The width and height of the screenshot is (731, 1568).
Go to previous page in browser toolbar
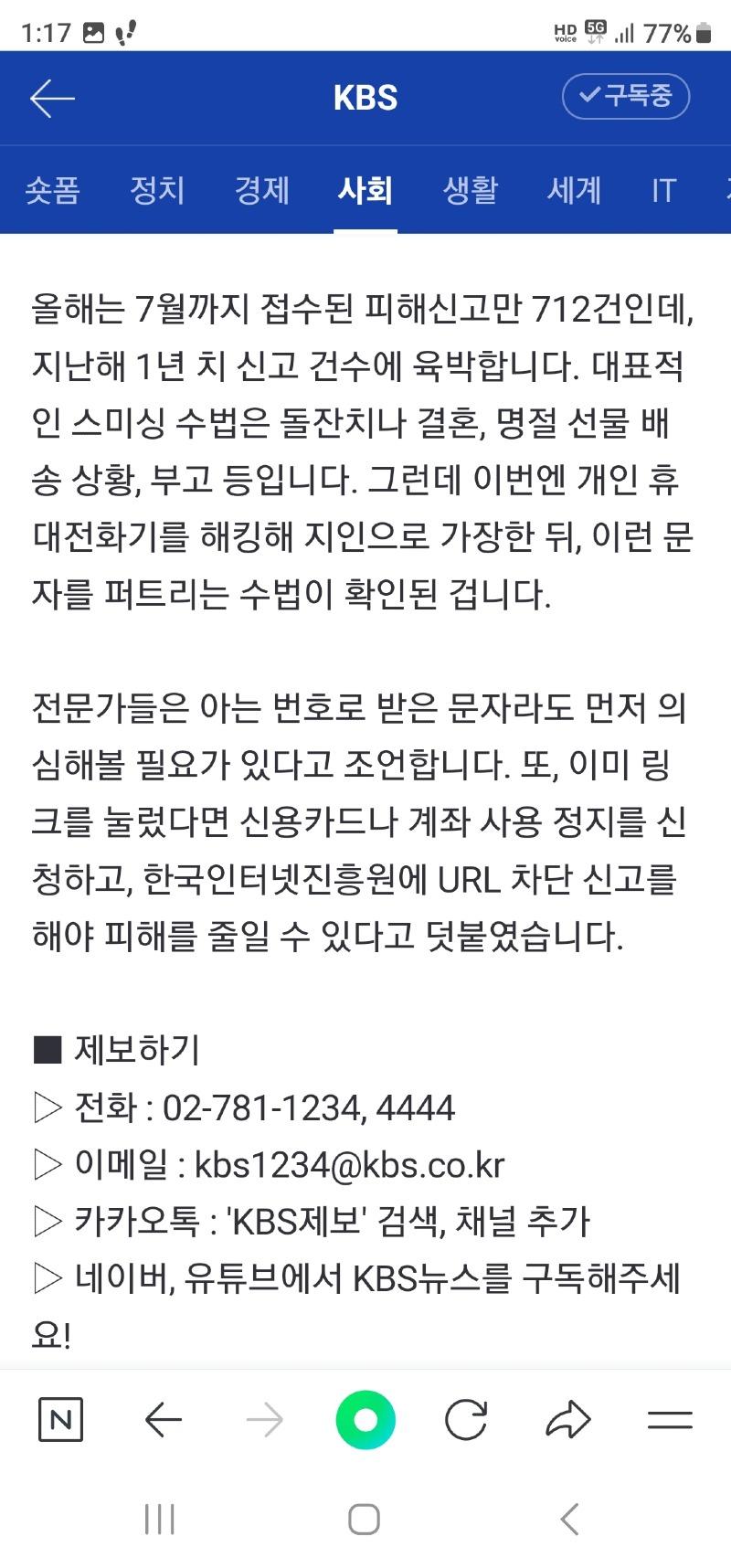pos(164,1420)
